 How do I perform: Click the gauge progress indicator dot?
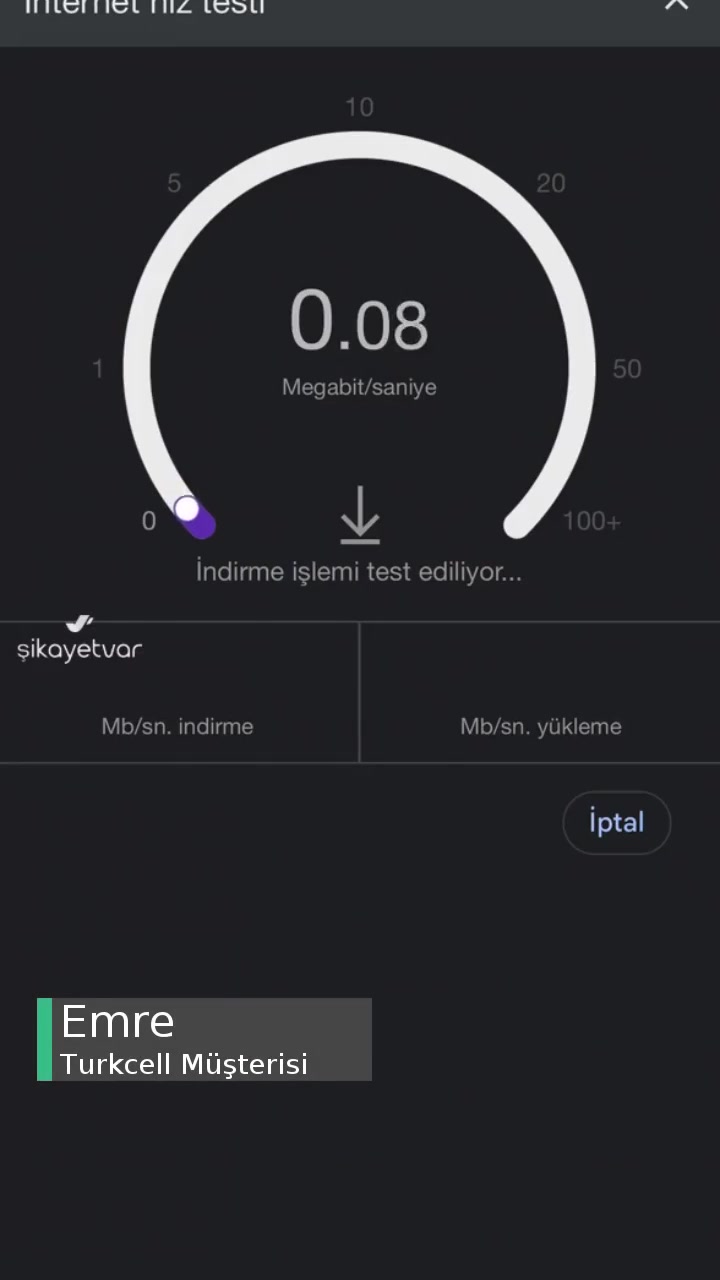[x=189, y=510]
